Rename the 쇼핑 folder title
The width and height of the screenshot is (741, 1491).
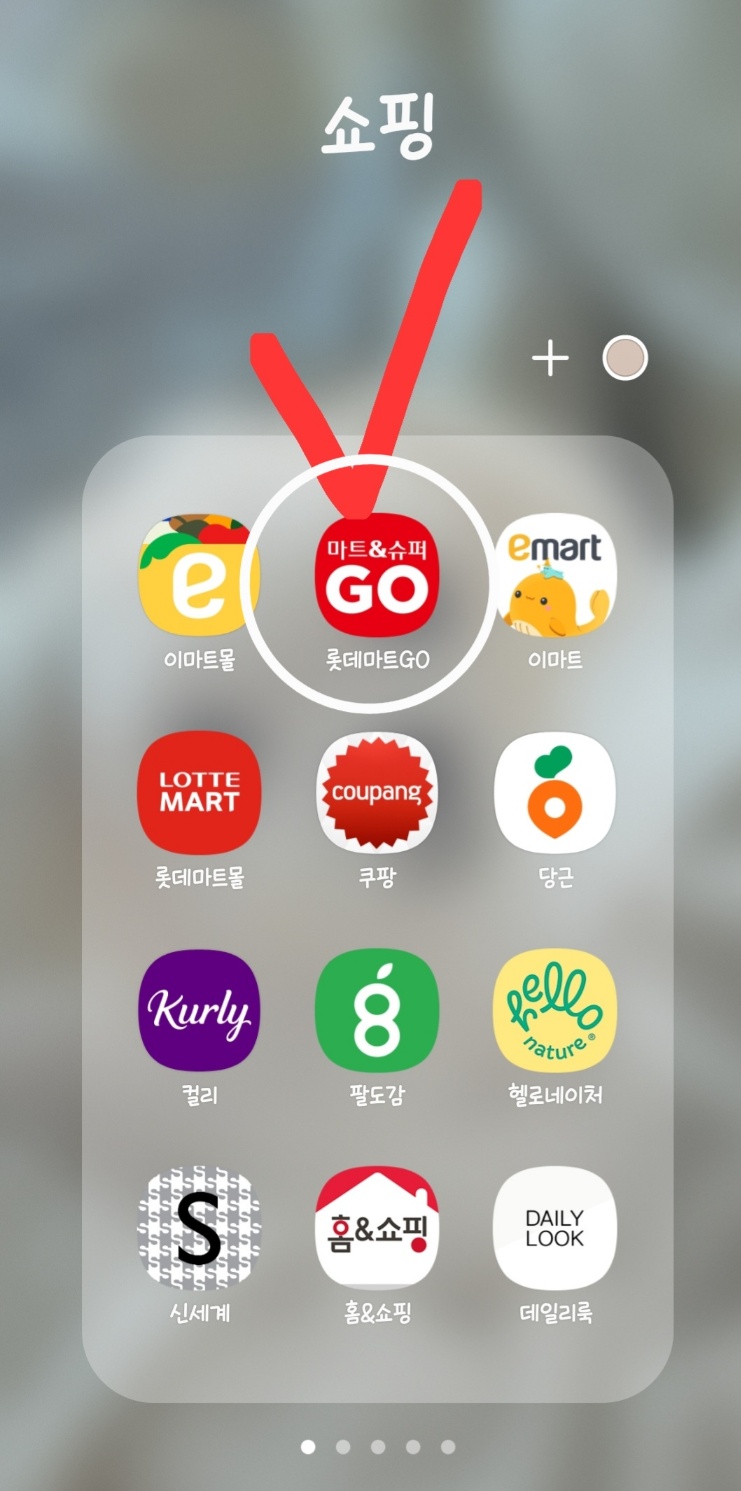coord(377,128)
